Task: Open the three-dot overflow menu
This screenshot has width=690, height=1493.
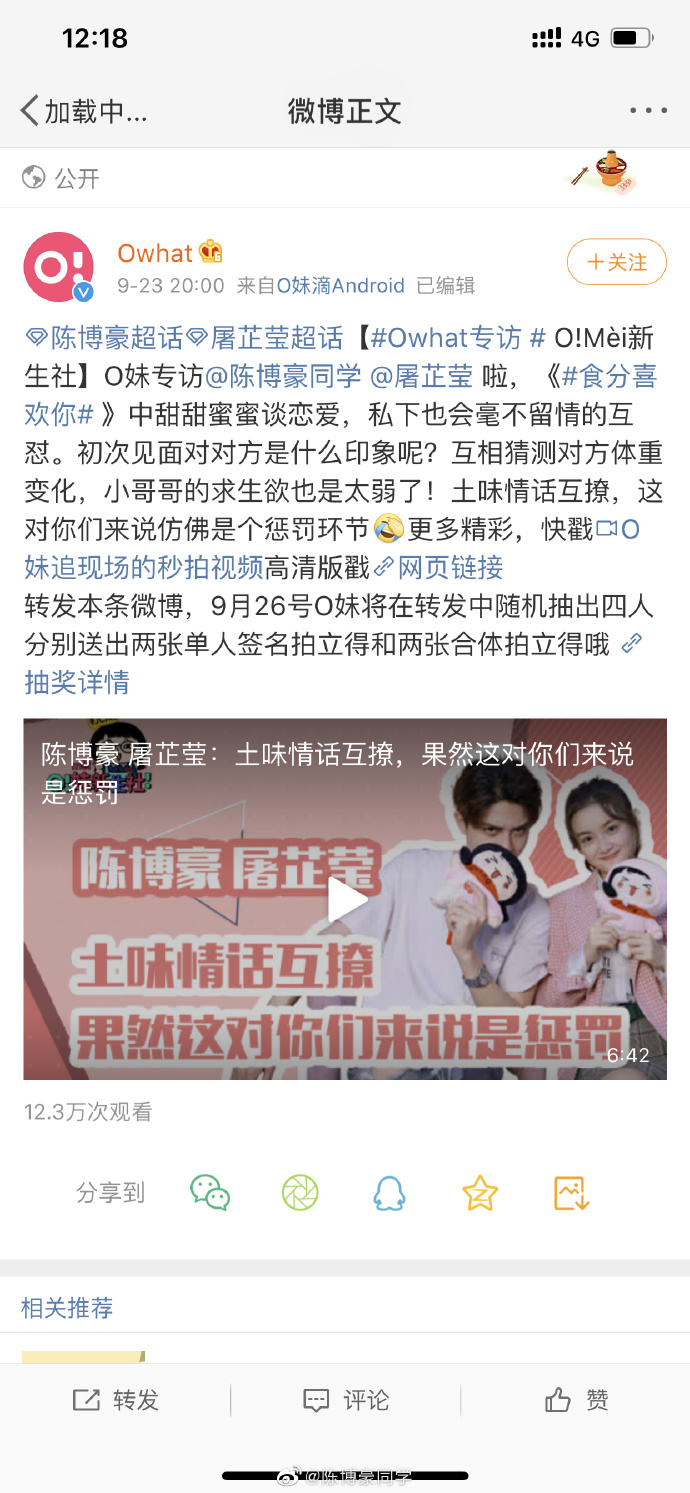Action: tap(648, 111)
